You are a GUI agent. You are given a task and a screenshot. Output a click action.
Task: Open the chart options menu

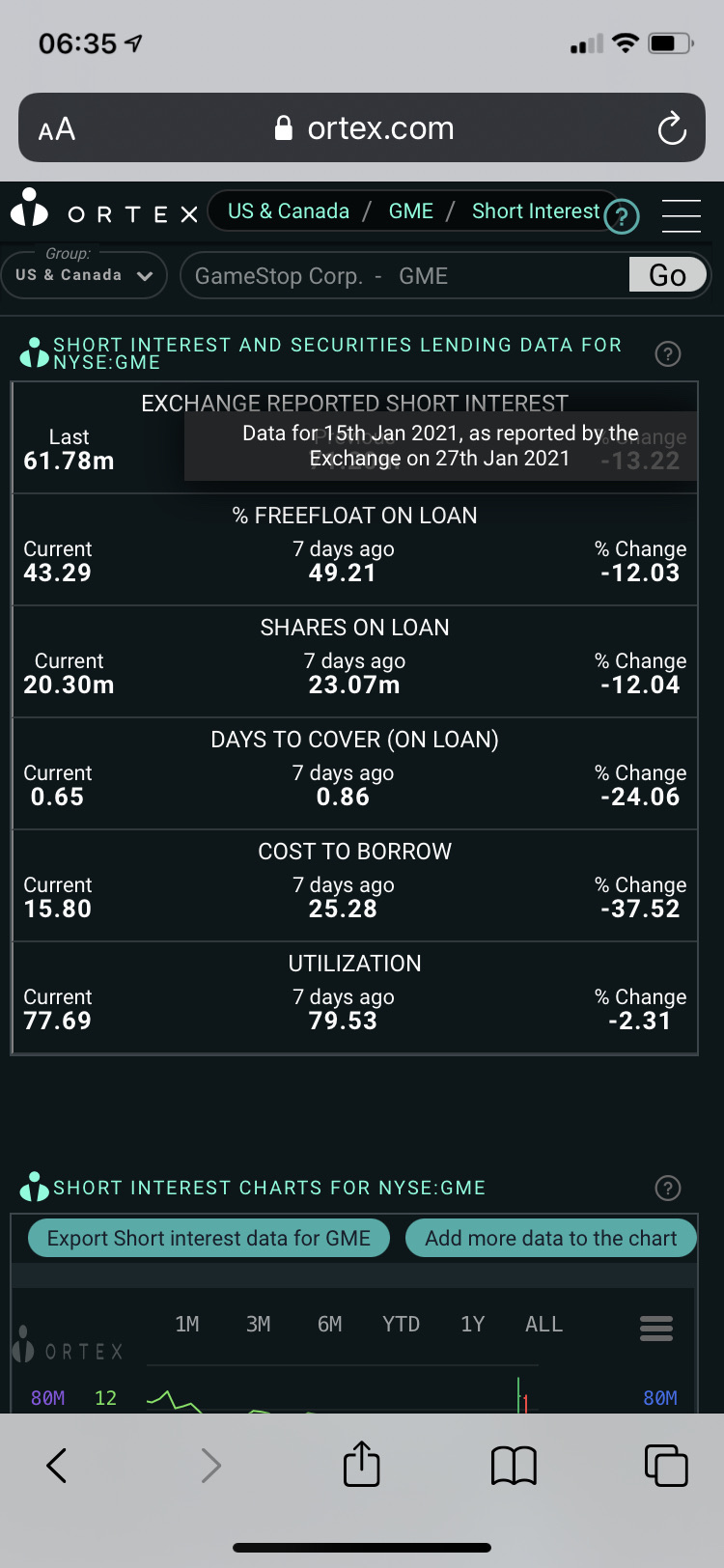coord(656,1329)
